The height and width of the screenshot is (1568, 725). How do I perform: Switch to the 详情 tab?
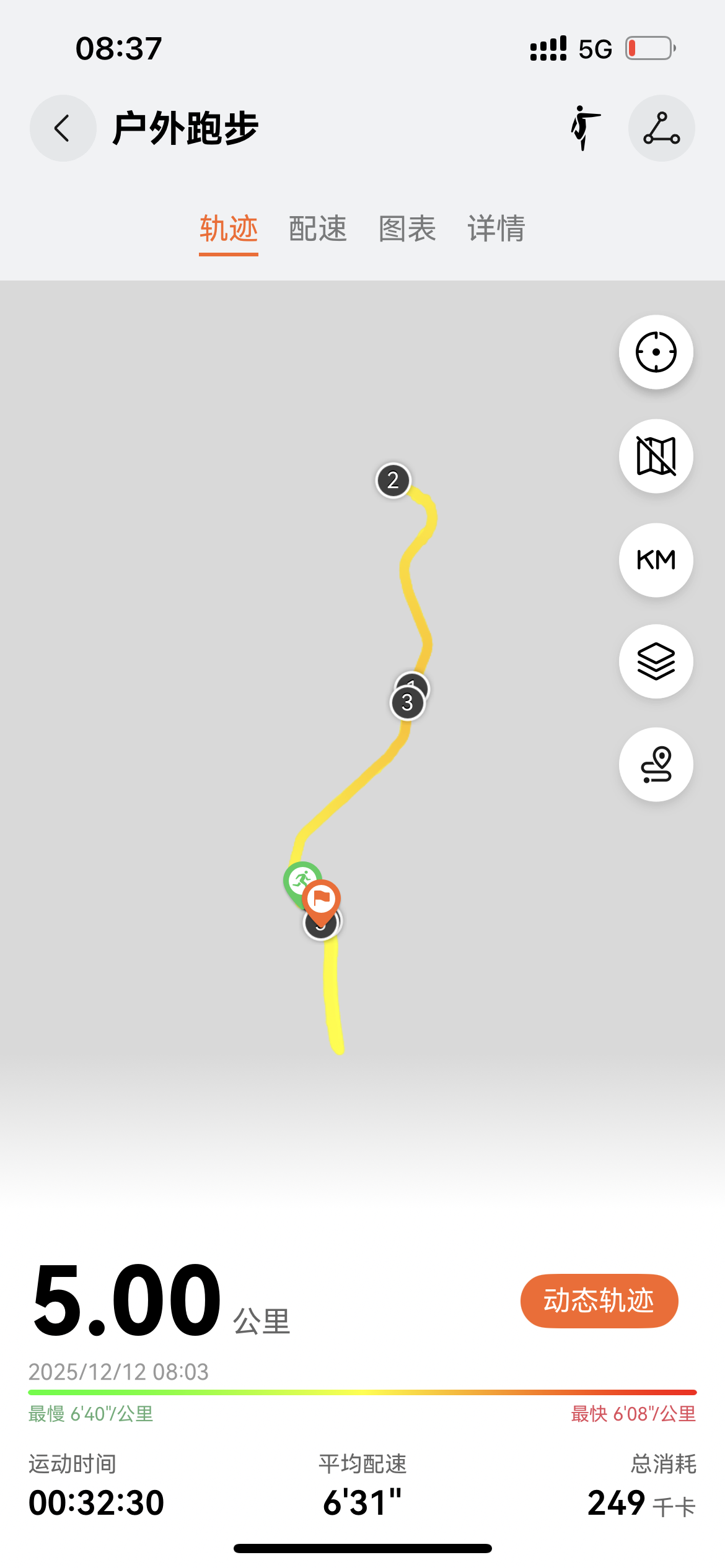click(496, 229)
